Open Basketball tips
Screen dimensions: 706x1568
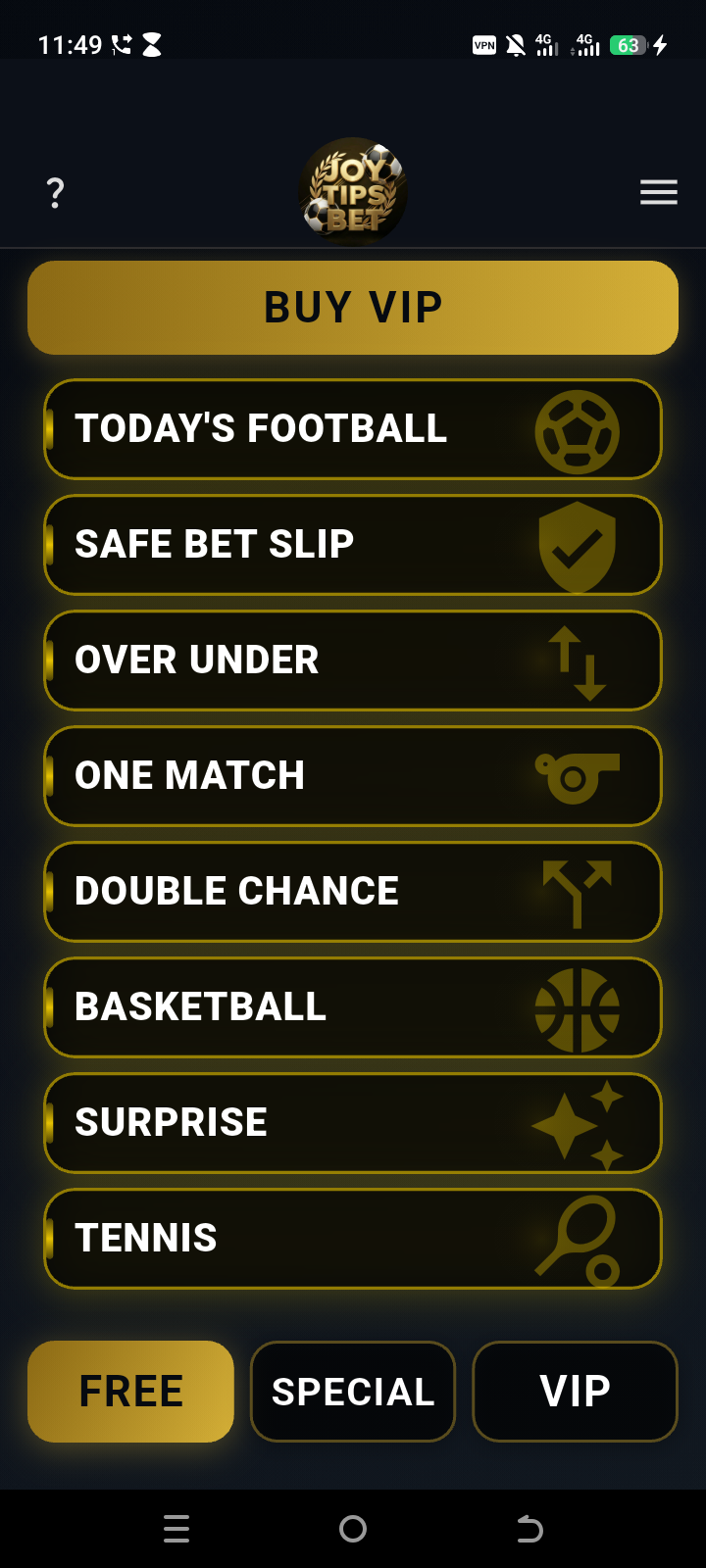[x=353, y=1007]
